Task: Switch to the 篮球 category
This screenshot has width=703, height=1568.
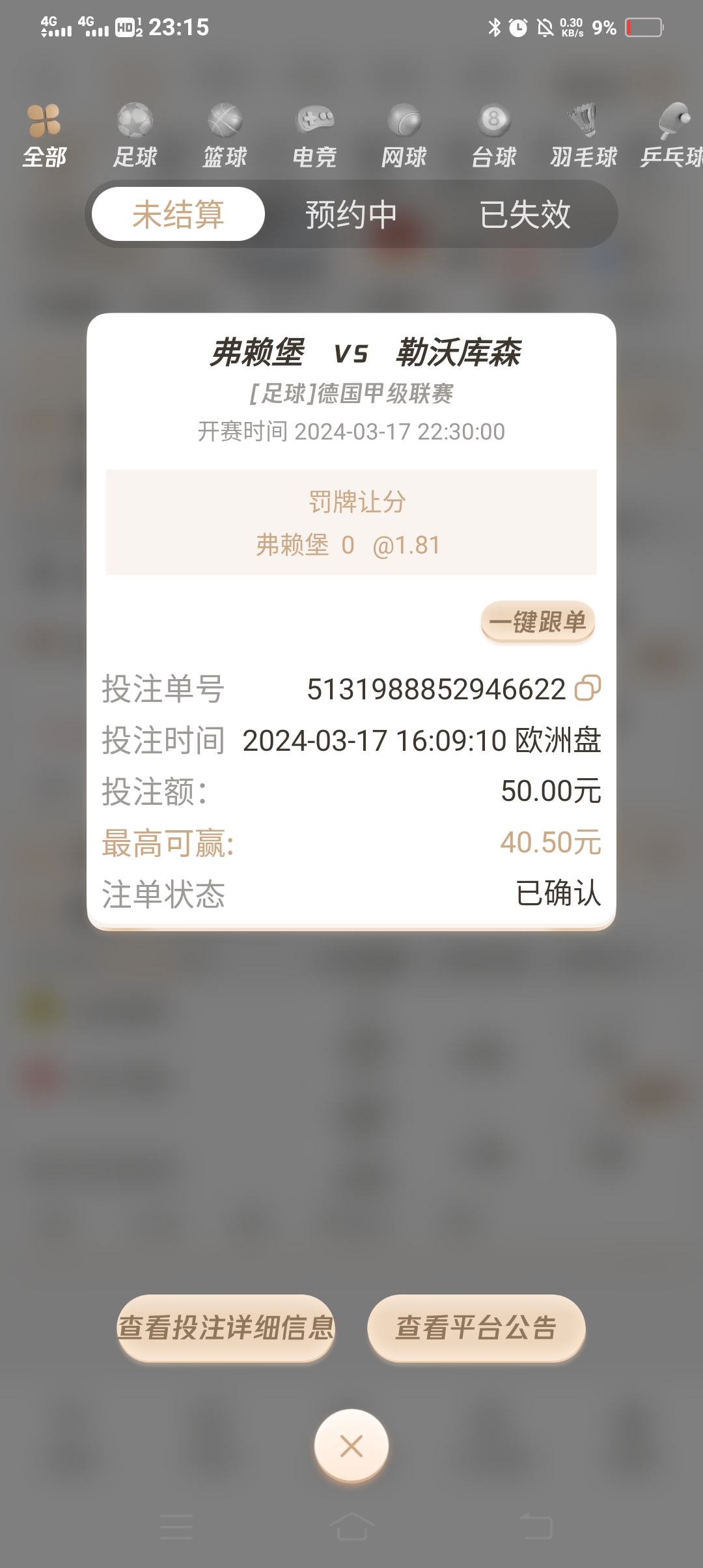Action: point(225,135)
